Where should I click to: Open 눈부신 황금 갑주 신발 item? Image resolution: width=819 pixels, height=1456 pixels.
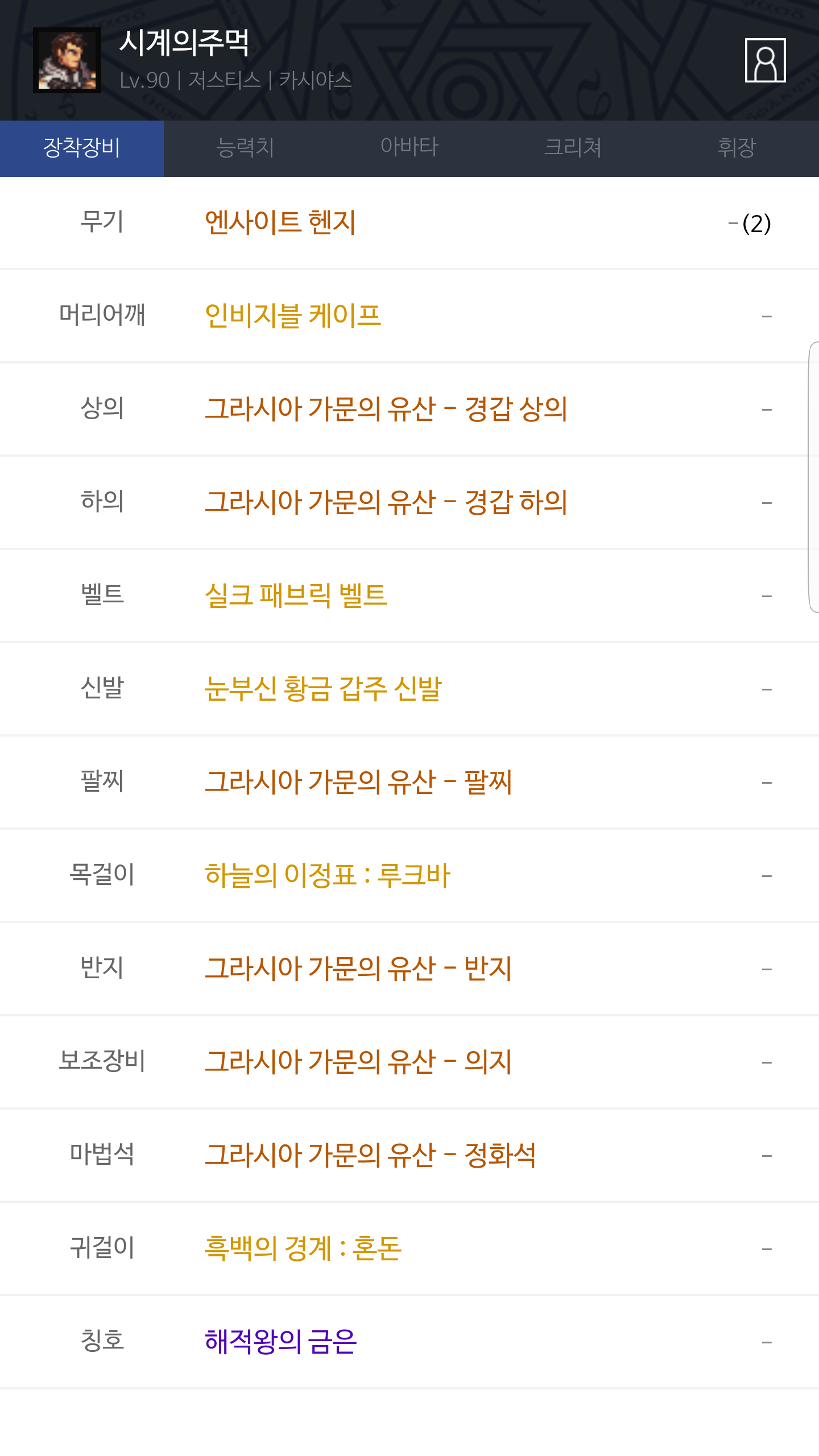[409, 689]
